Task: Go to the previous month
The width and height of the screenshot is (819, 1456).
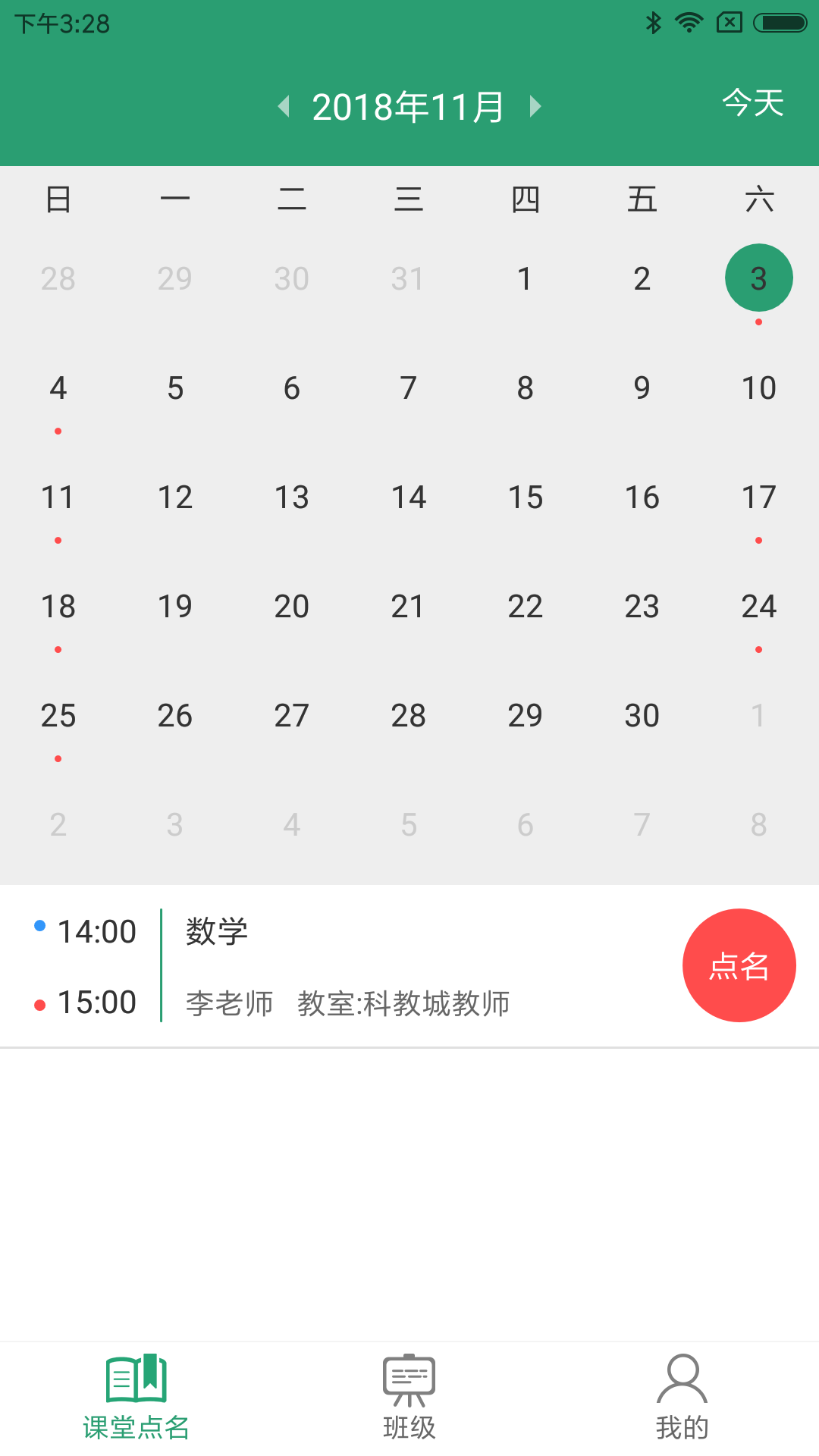Action: 284,106
